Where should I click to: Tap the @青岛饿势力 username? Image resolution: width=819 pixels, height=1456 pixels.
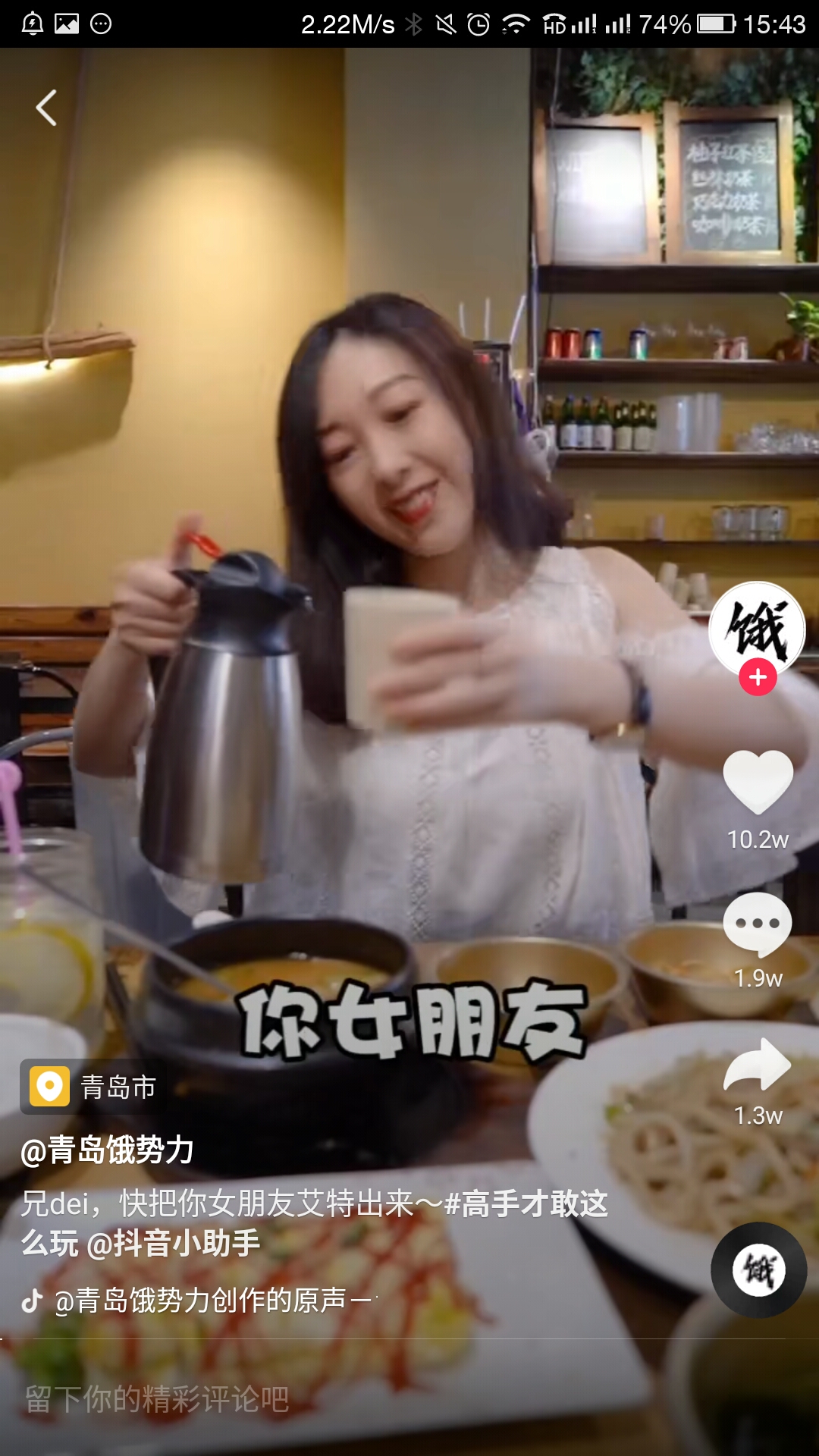click(107, 1150)
